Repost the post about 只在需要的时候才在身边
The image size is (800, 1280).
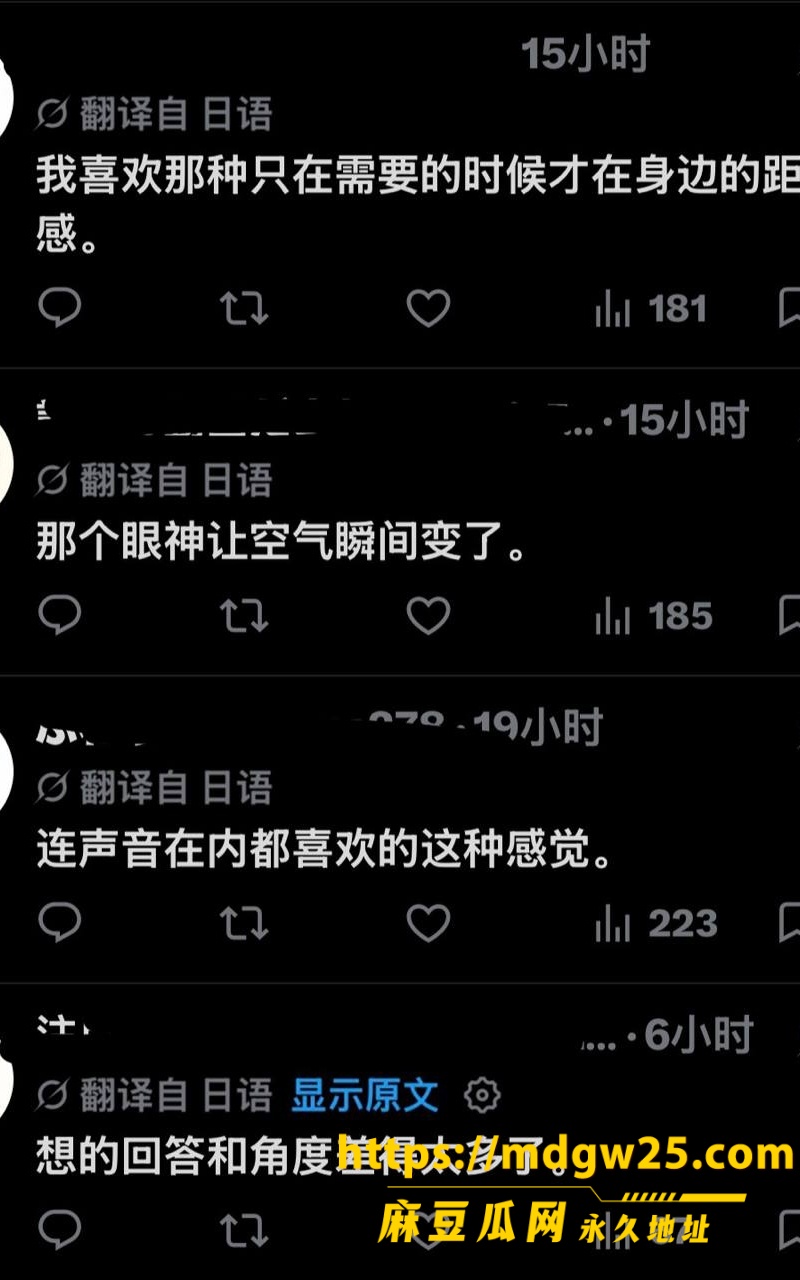(244, 308)
